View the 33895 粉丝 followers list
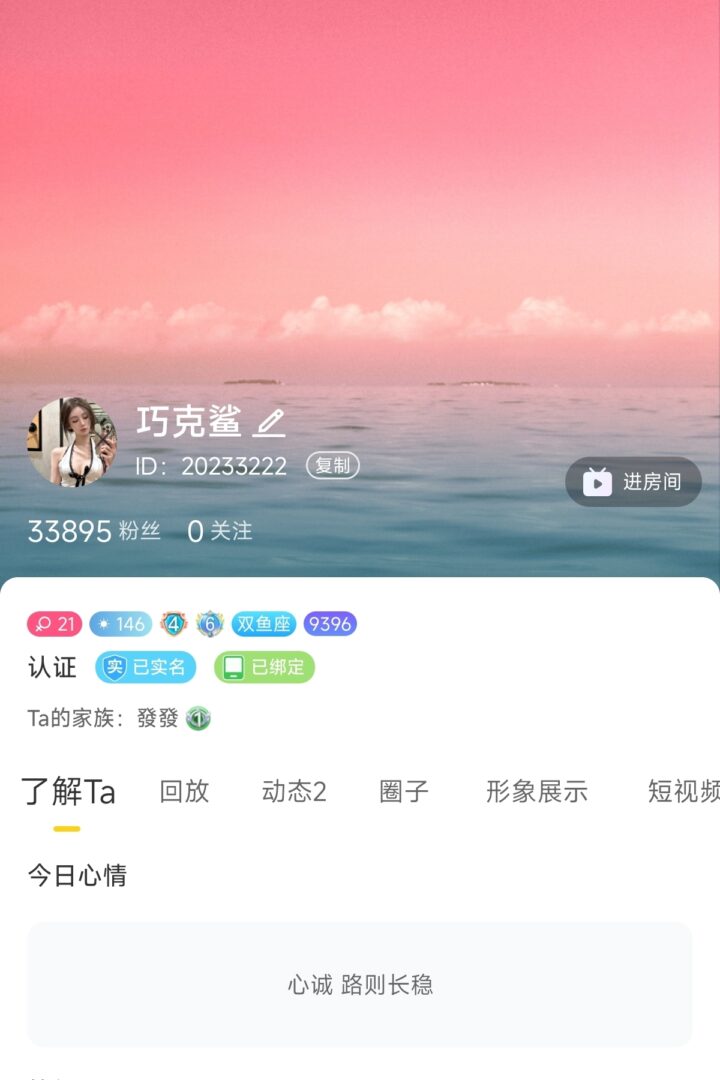Viewport: 720px width, 1080px height. pos(94,531)
